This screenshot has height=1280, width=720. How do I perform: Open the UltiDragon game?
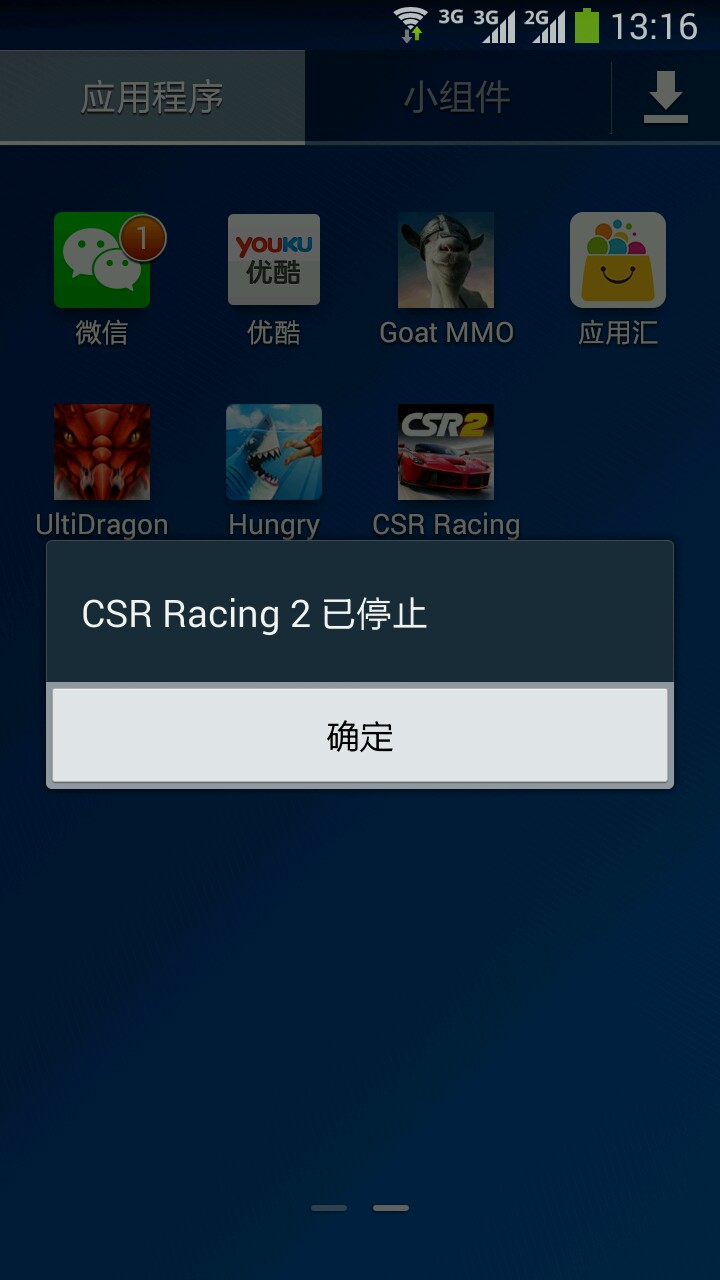pyautogui.click(x=102, y=453)
